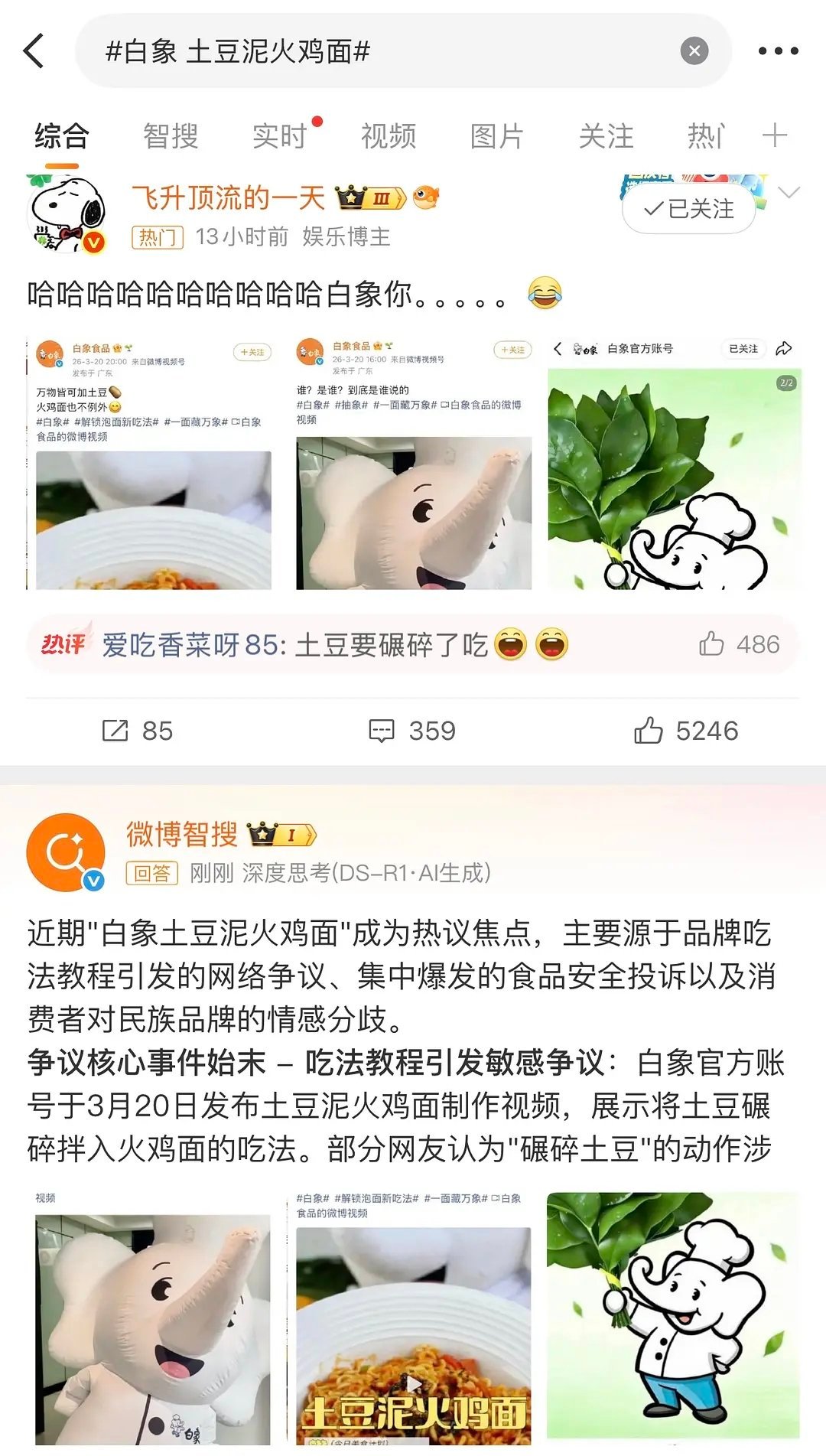Image resolution: width=826 pixels, height=1456 pixels.
Task: Clear the search query with the x icon
Action: tap(693, 50)
